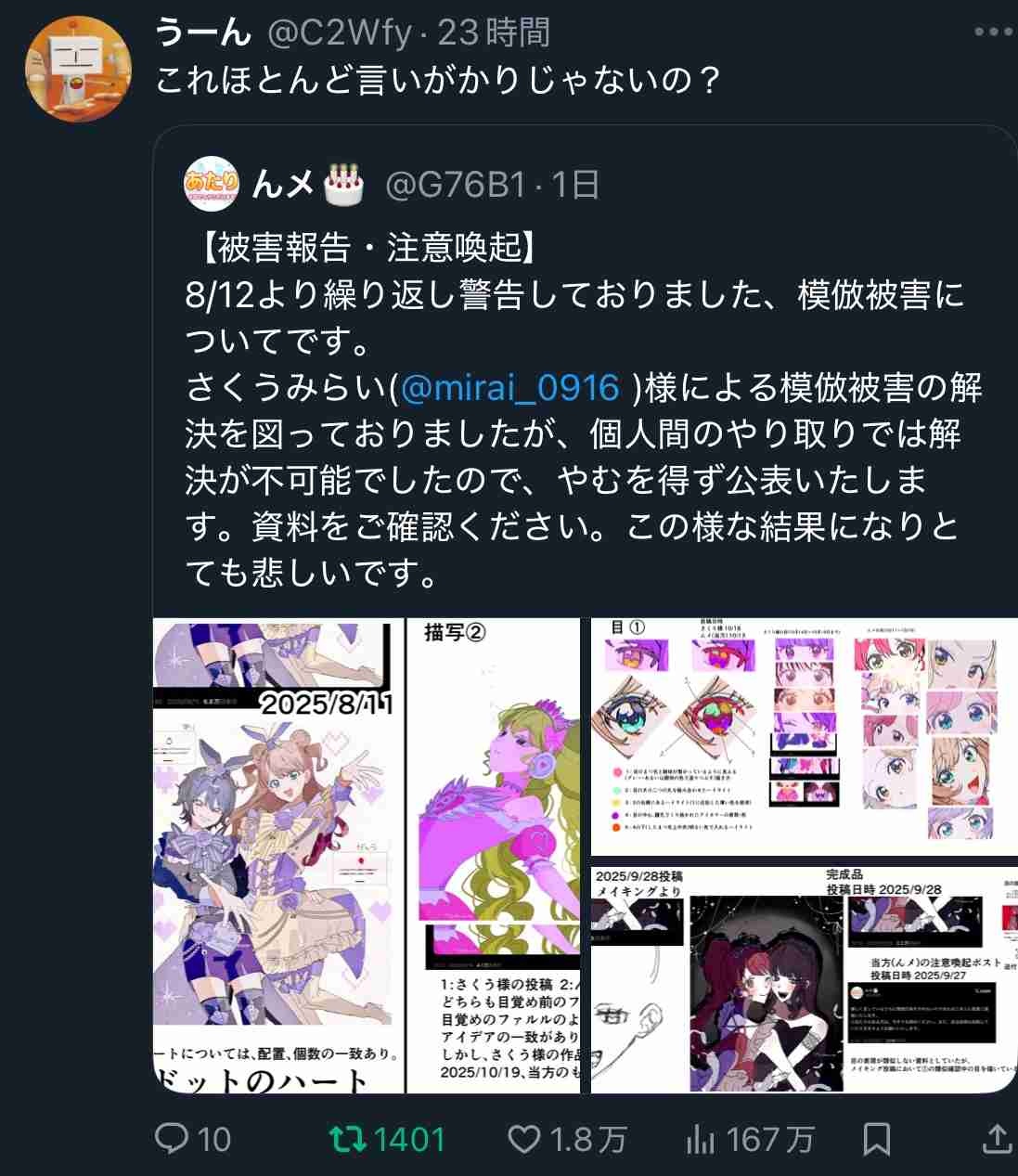Screen dimensions: 1018x1176
Task: Share うーん's post
Action: tap(996, 1139)
